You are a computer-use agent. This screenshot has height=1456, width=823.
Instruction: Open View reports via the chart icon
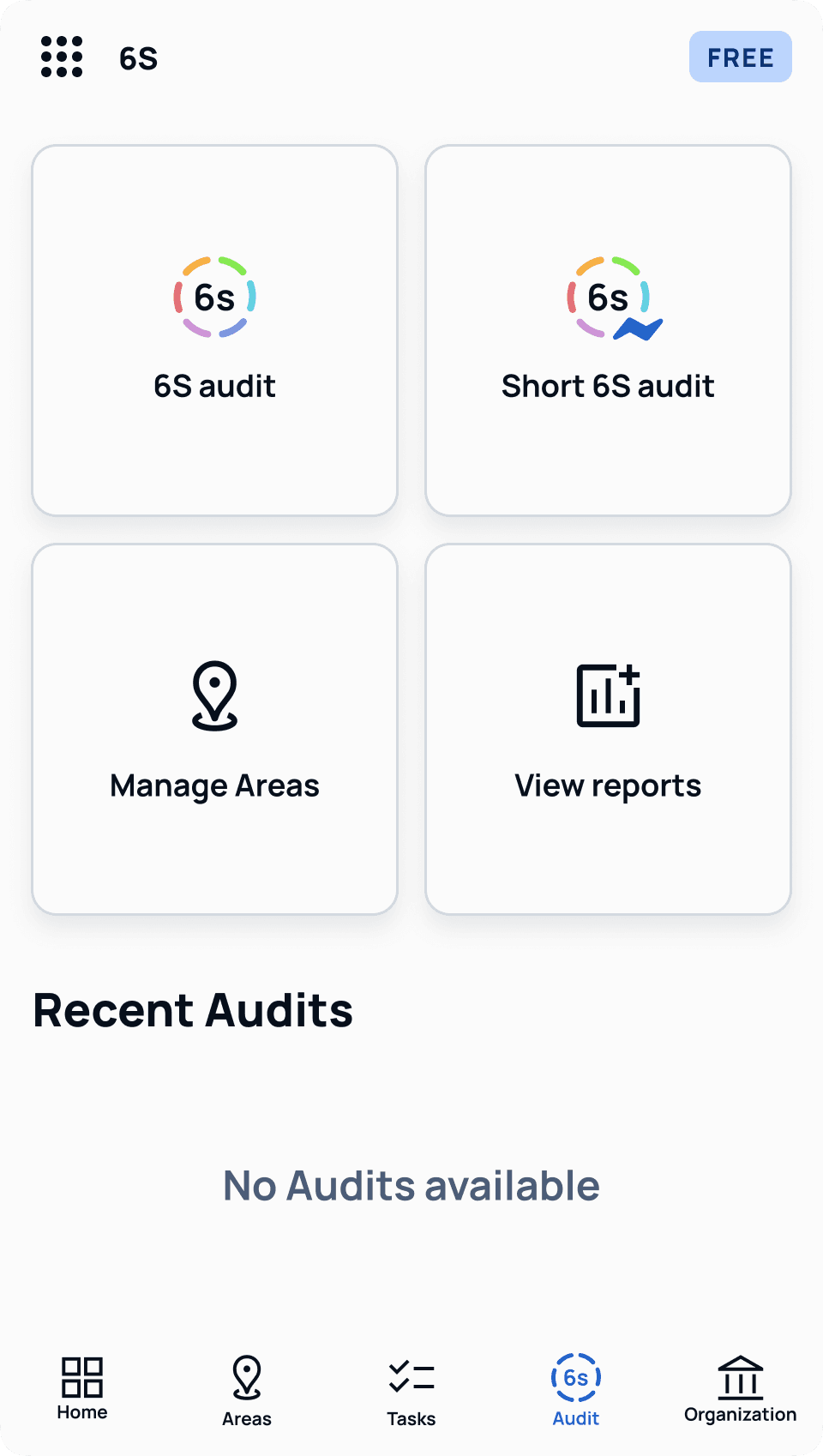click(x=608, y=695)
